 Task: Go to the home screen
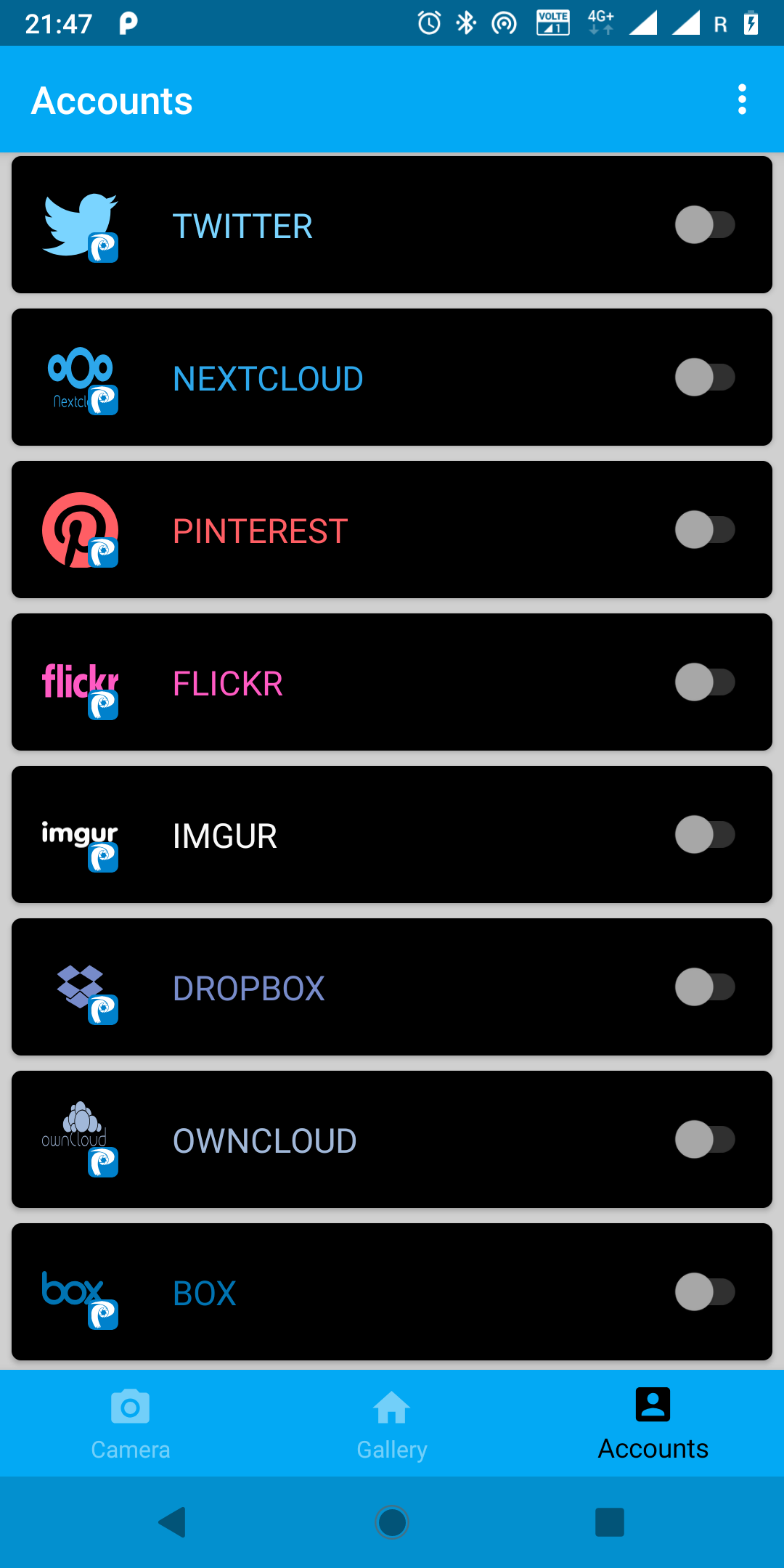pos(392,1522)
